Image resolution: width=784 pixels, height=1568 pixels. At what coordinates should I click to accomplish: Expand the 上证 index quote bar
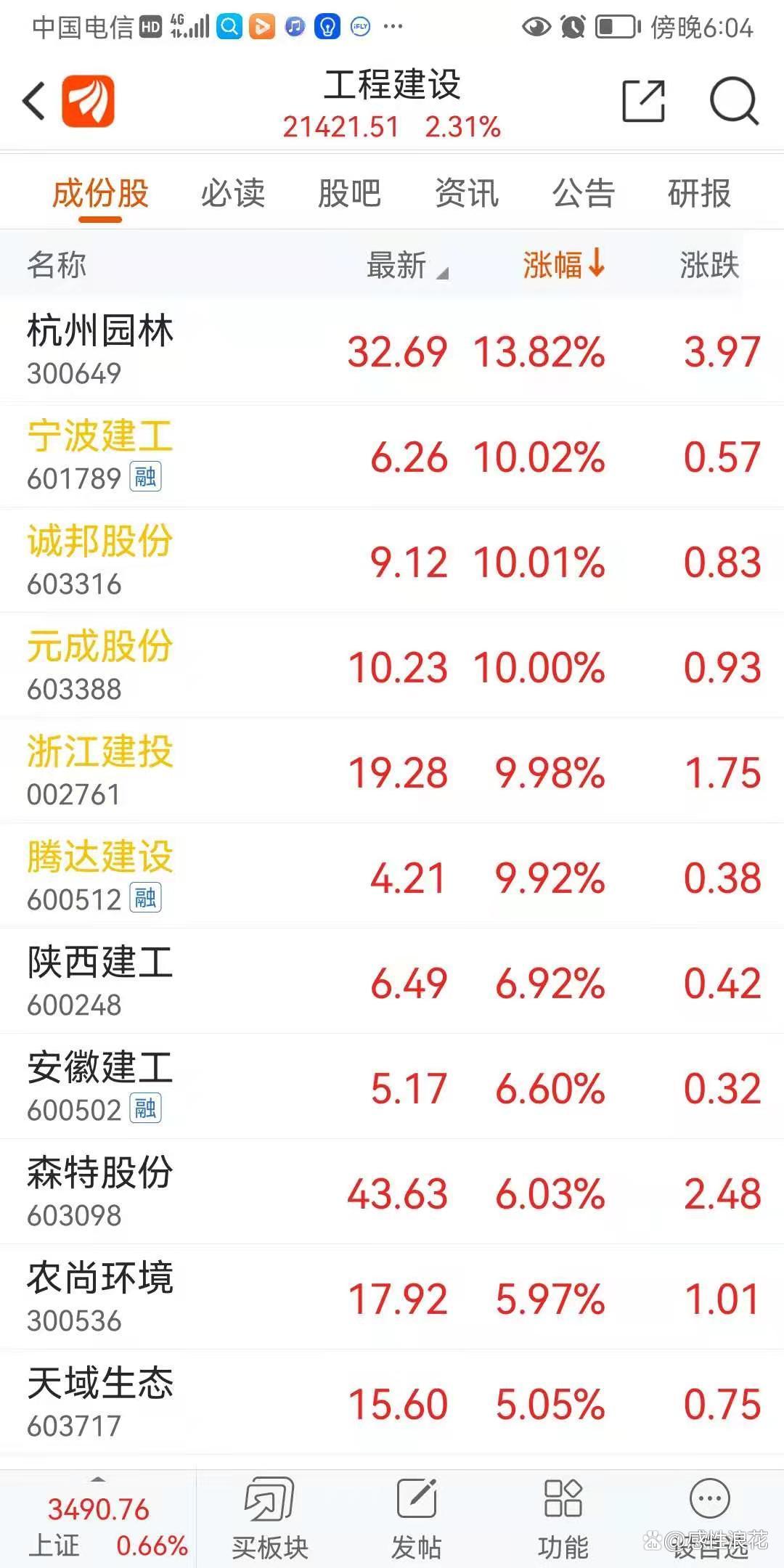98,1519
